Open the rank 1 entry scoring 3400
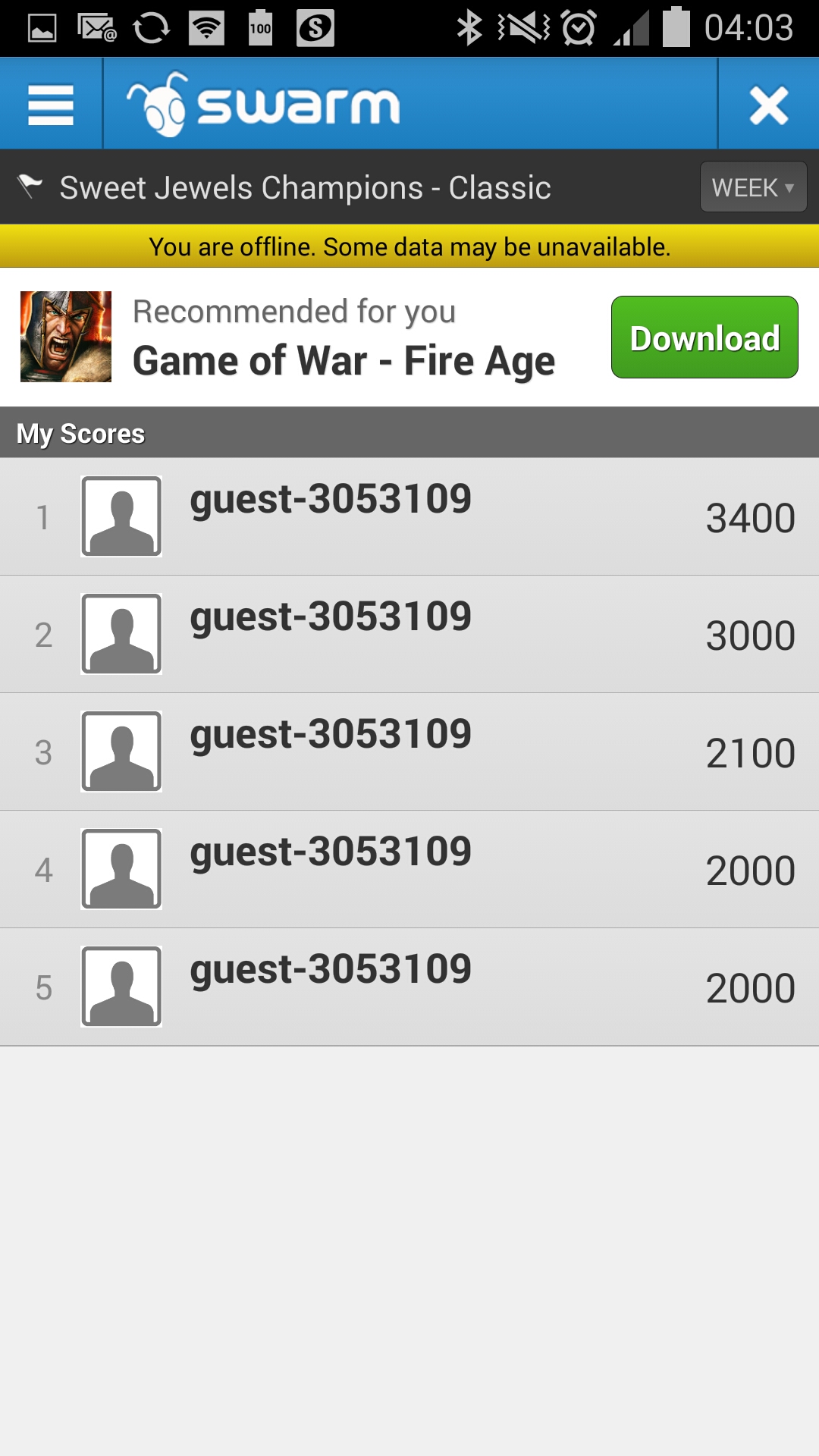819x1456 pixels. click(409, 517)
